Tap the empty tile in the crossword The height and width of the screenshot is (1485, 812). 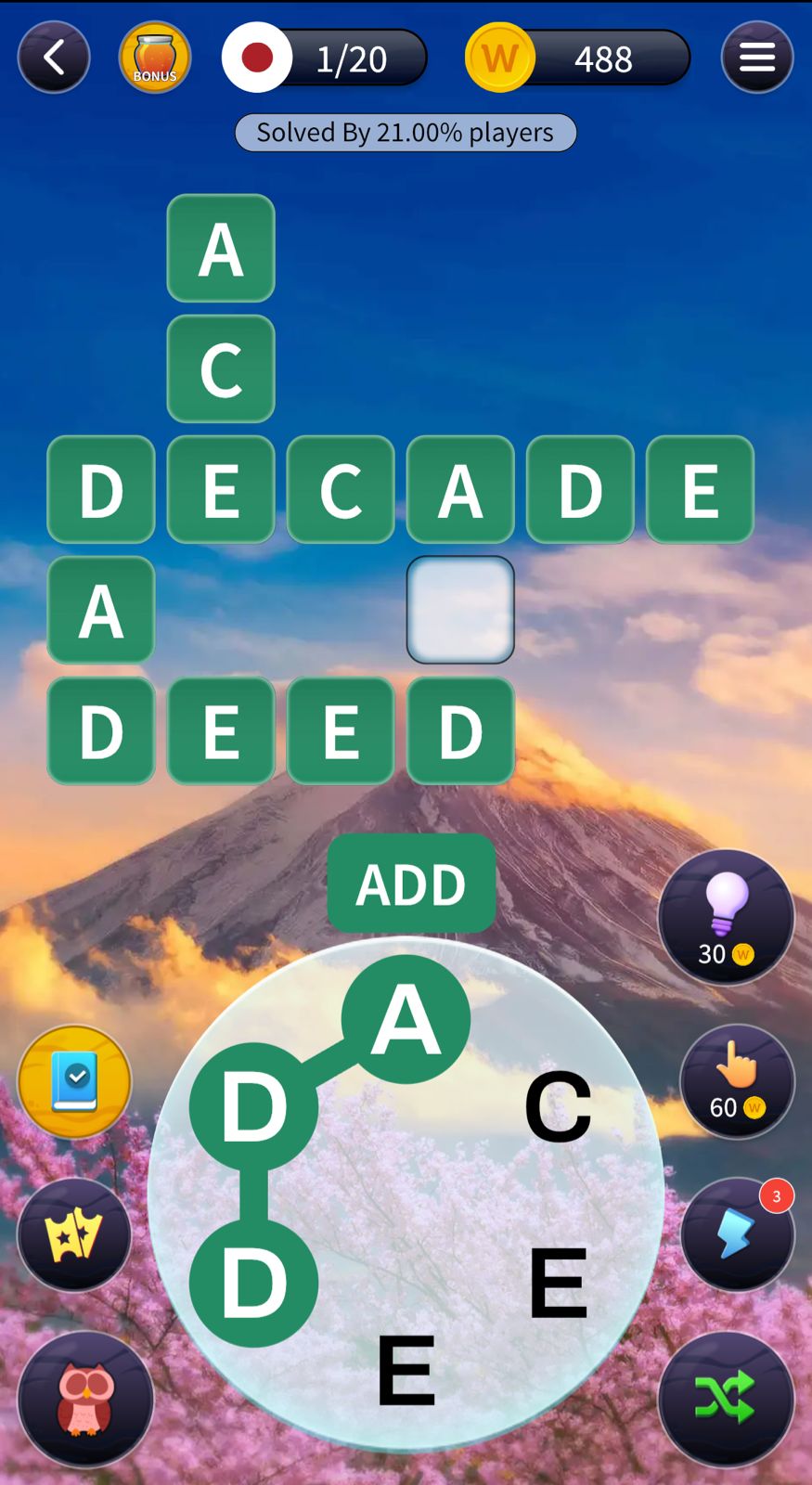460,610
